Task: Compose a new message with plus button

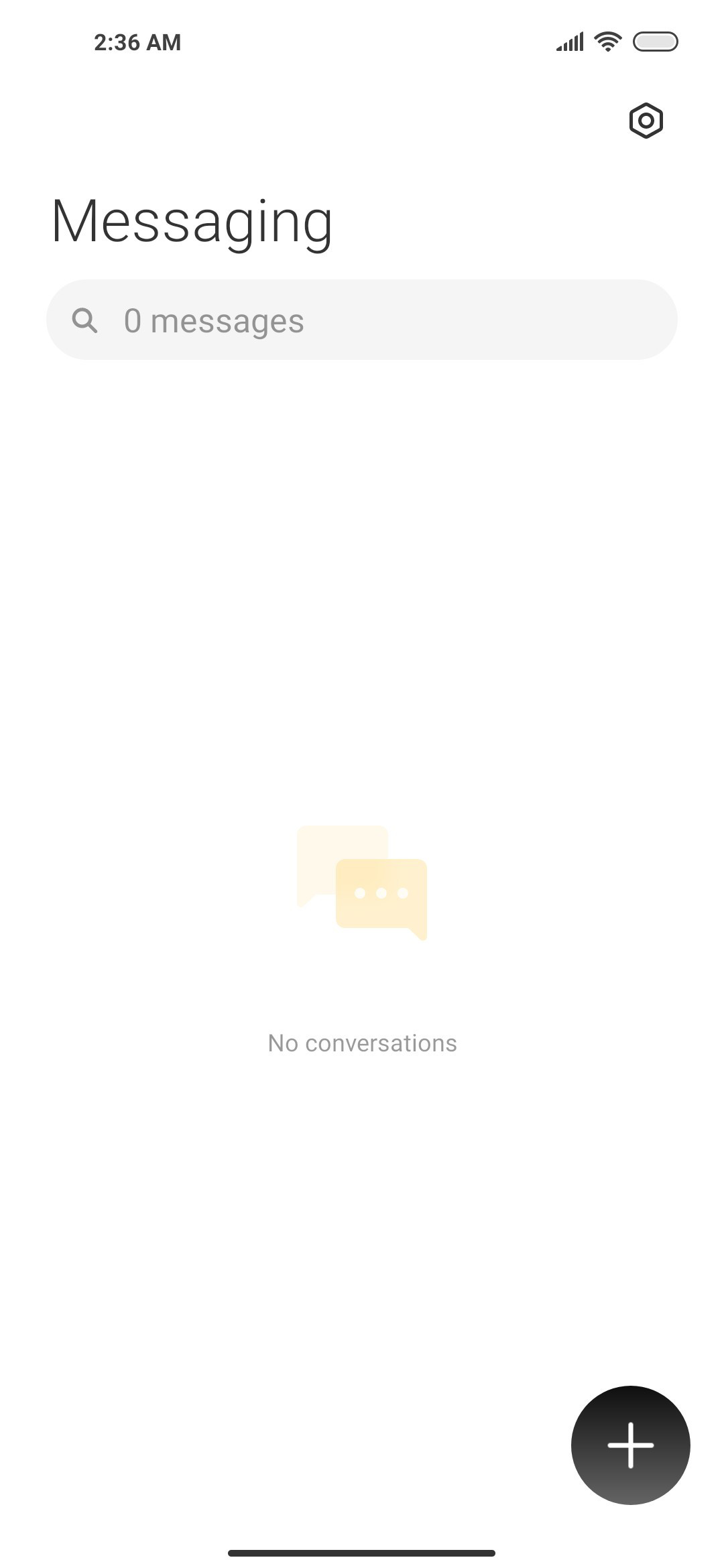Action: 630,1445
